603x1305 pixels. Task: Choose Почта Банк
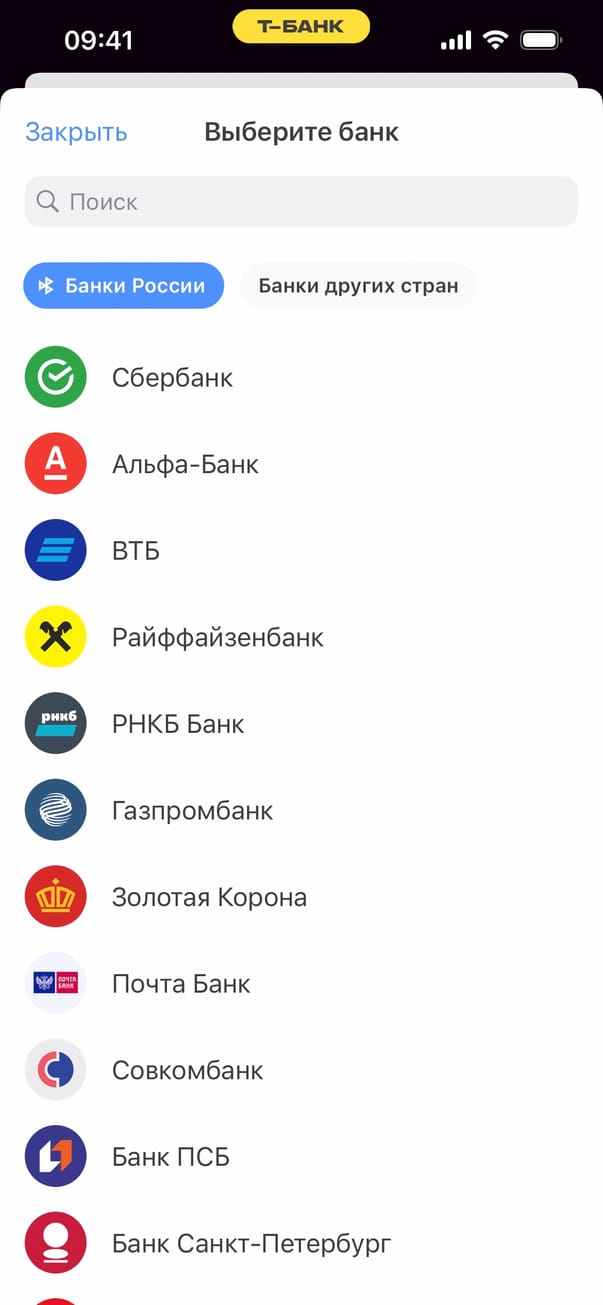point(181,984)
